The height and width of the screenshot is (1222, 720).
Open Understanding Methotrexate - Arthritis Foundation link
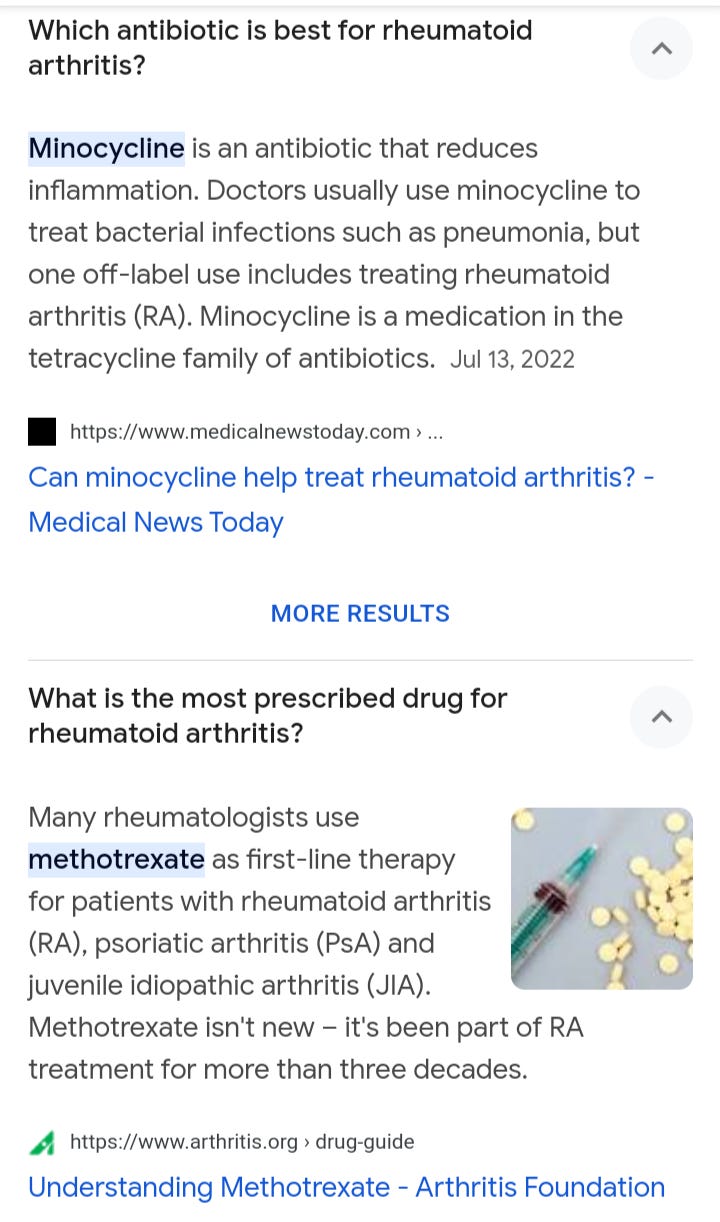[x=346, y=1187]
